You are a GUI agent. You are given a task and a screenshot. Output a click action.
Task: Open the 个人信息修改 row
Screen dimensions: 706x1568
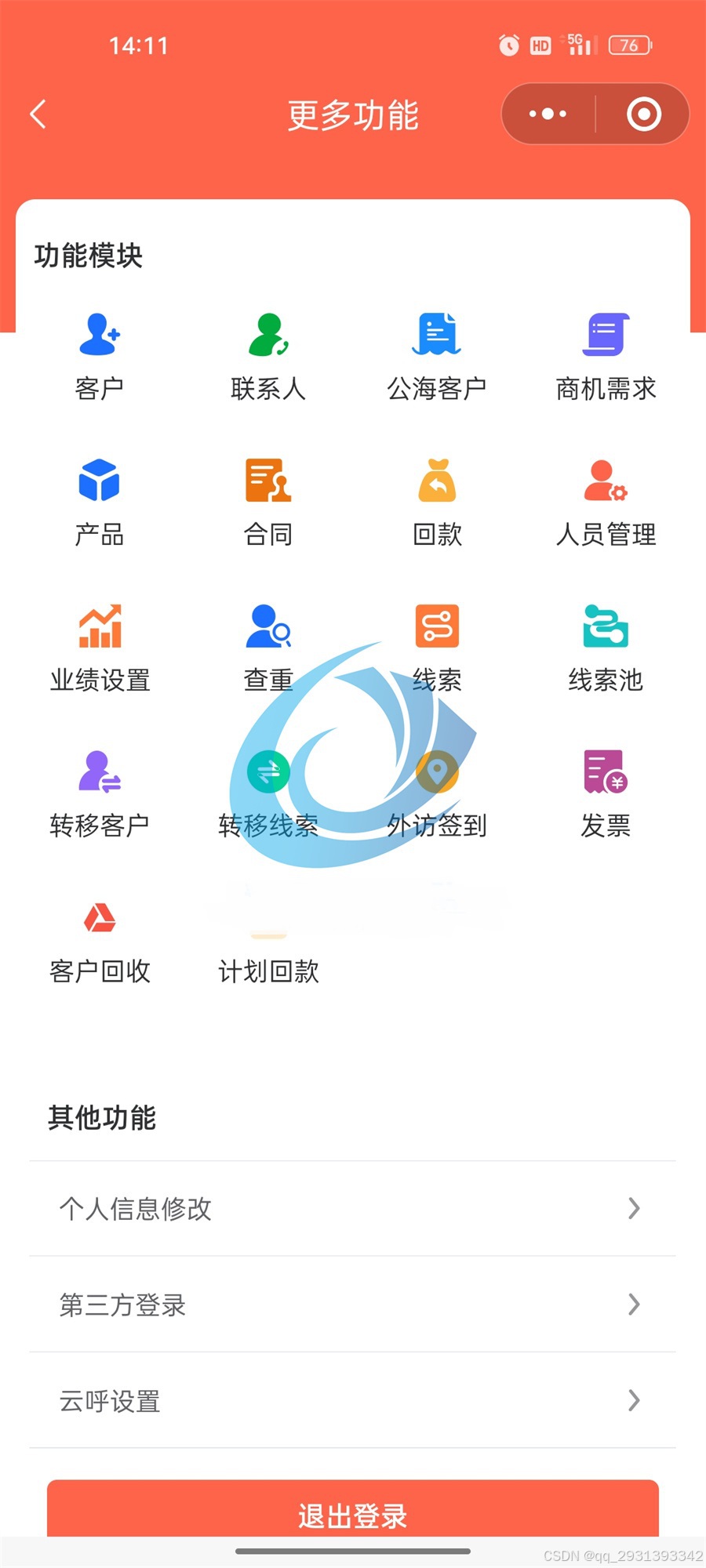click(352, 1208)
